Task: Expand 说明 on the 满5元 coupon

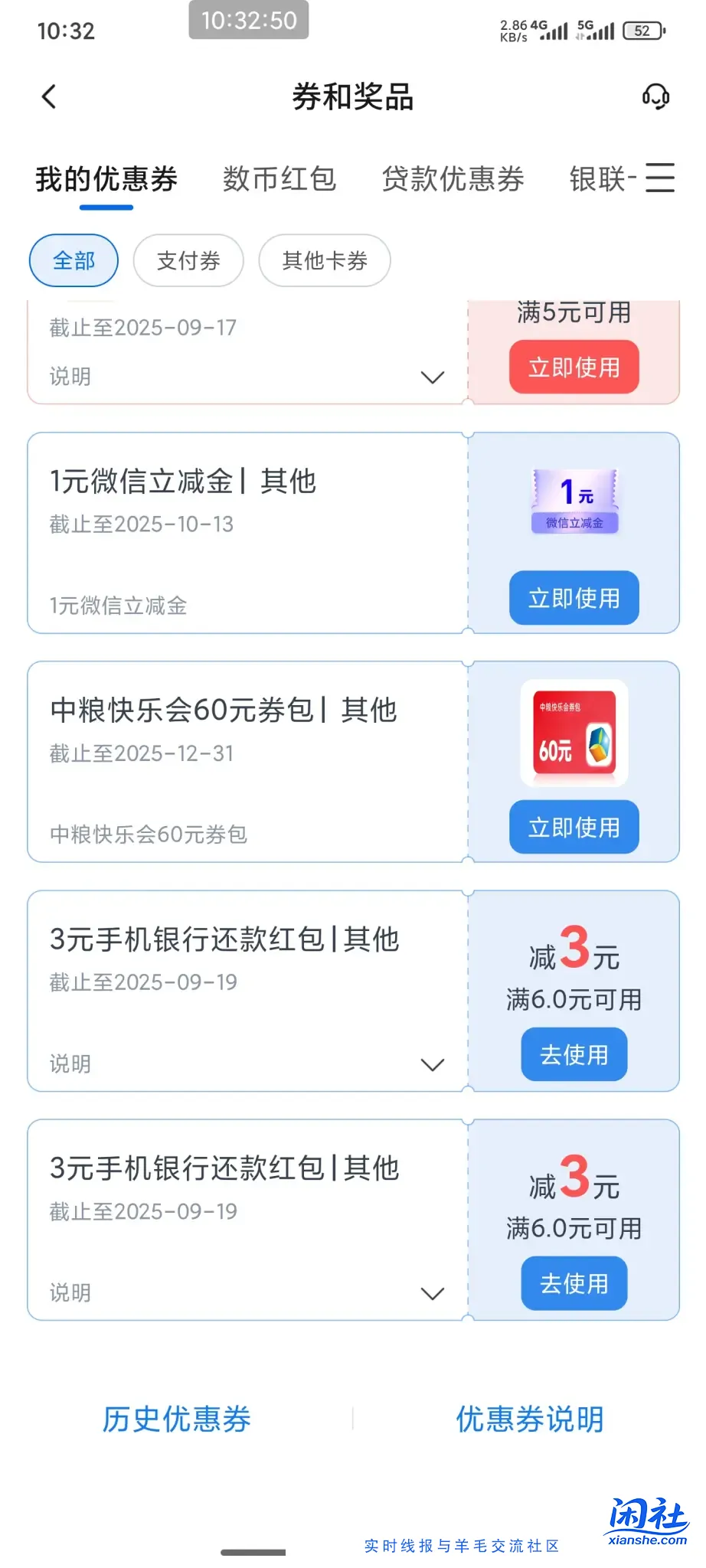Action: coord(431,377)
